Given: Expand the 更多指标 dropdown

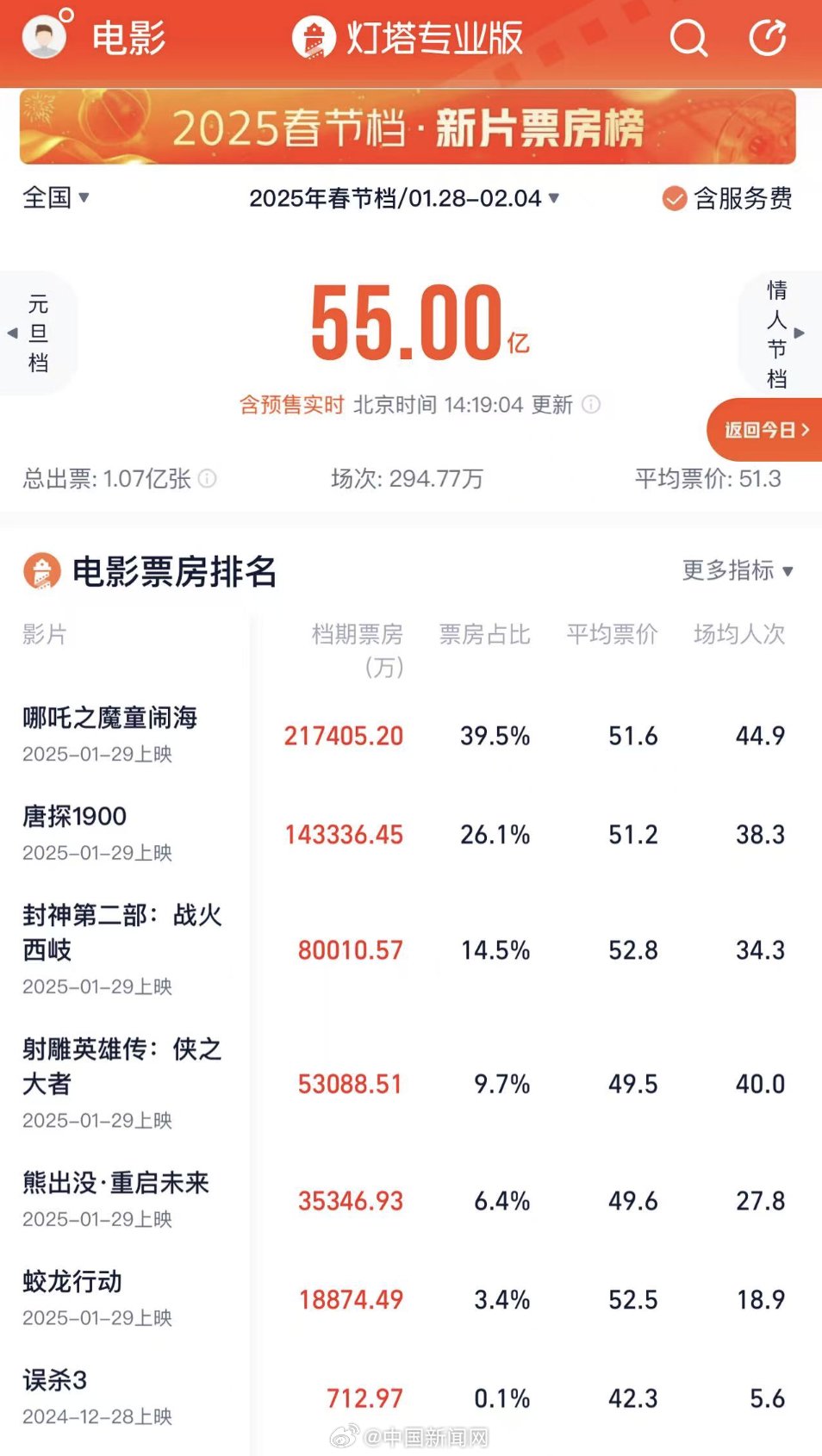Looking at the screenshot, I should pyautogui.click(x=738, y=570).
